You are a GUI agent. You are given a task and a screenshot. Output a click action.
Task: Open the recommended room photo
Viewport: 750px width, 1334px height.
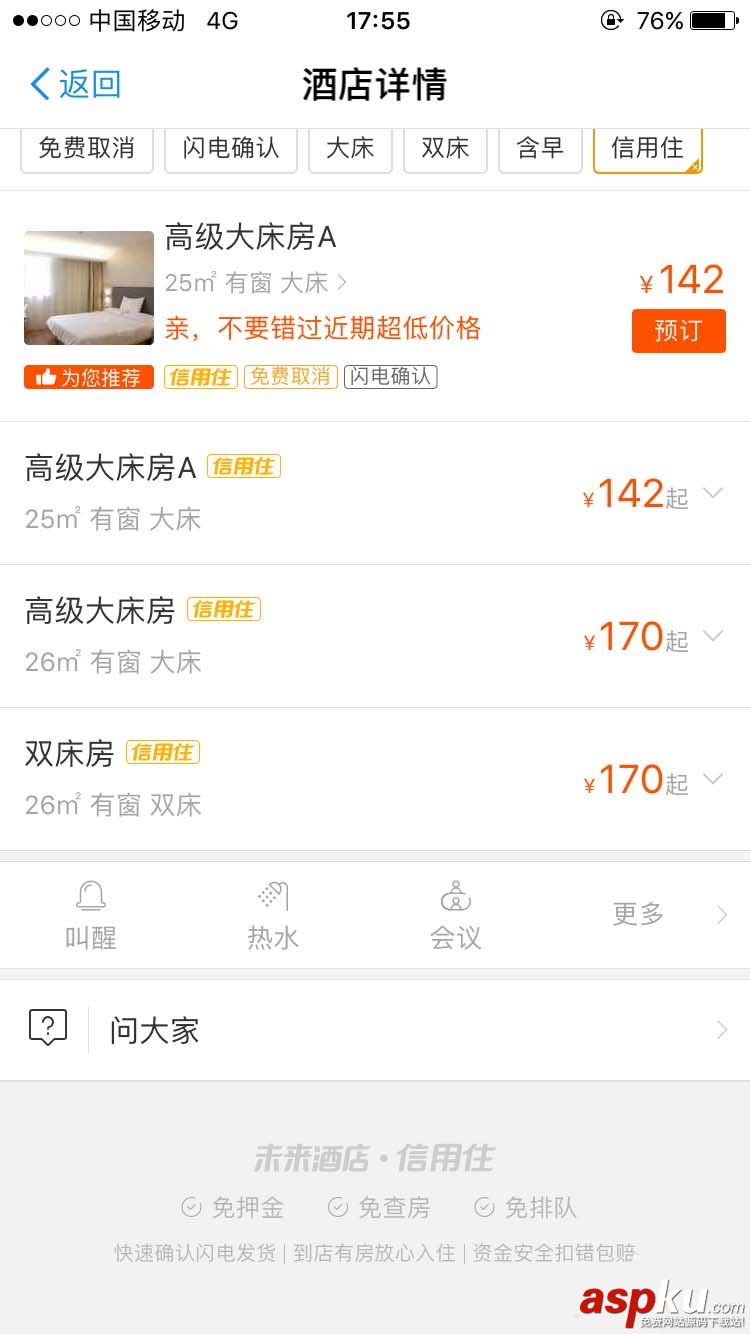click(89, 288)
